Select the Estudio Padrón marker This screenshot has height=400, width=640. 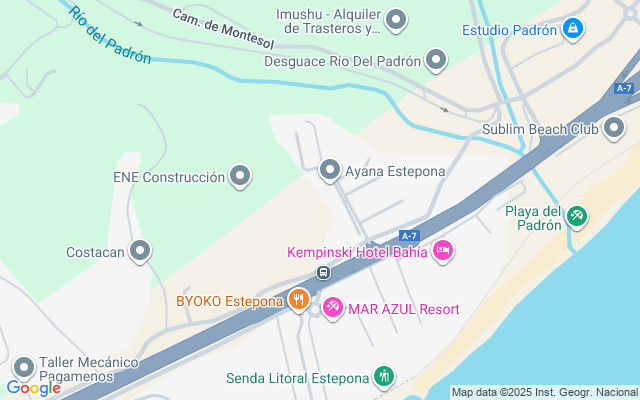point(573,29)
